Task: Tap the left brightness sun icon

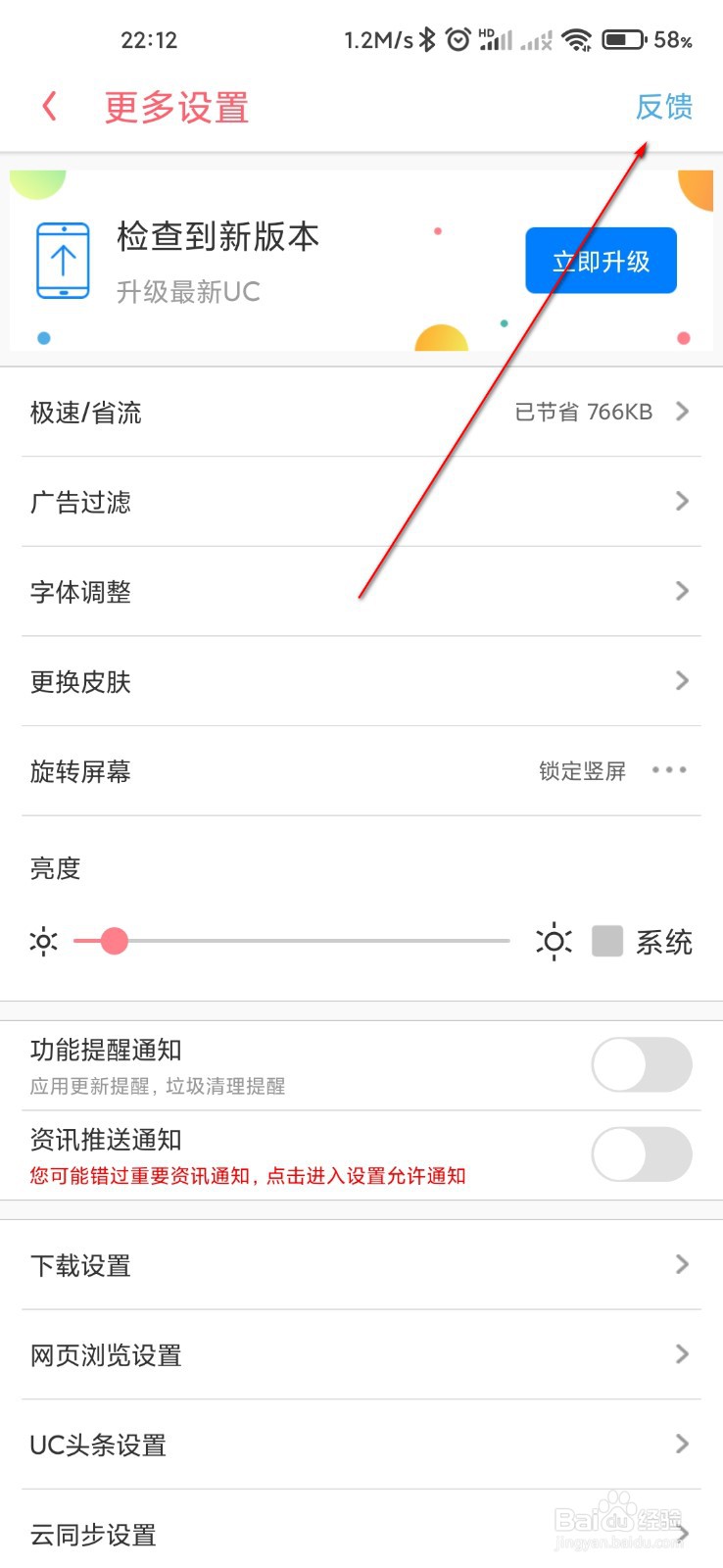Action: 43,941
